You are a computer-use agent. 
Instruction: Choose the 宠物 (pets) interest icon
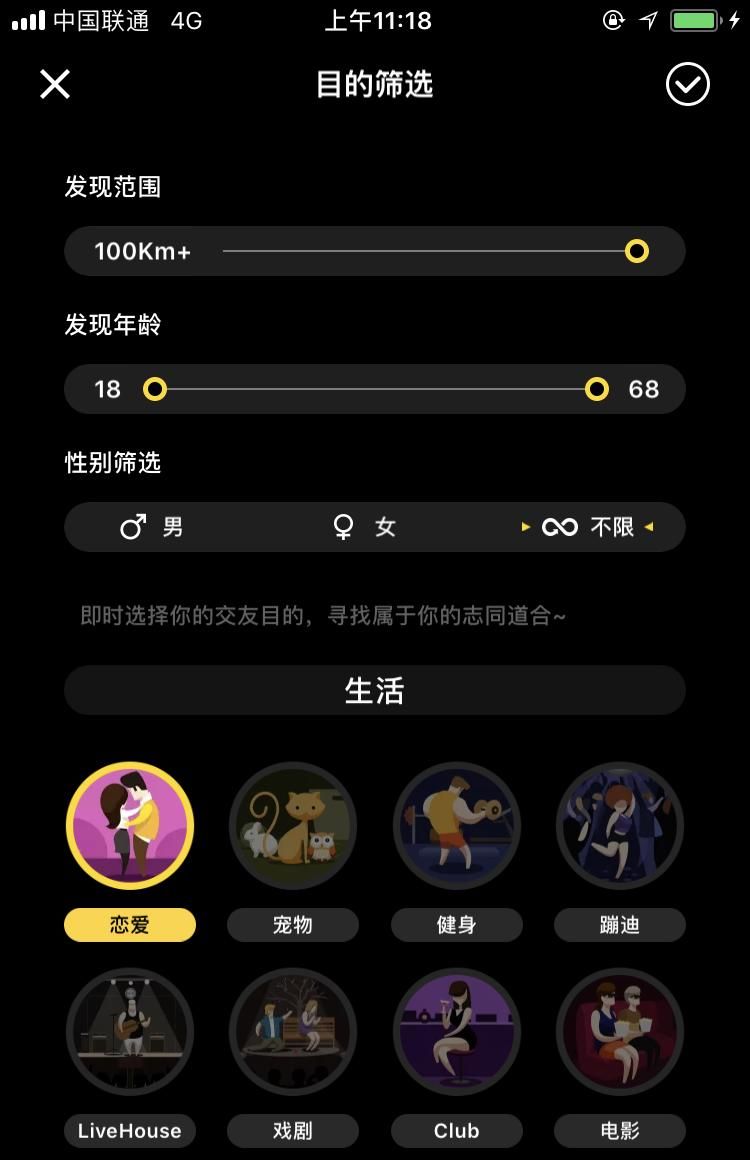coord(293,827)
